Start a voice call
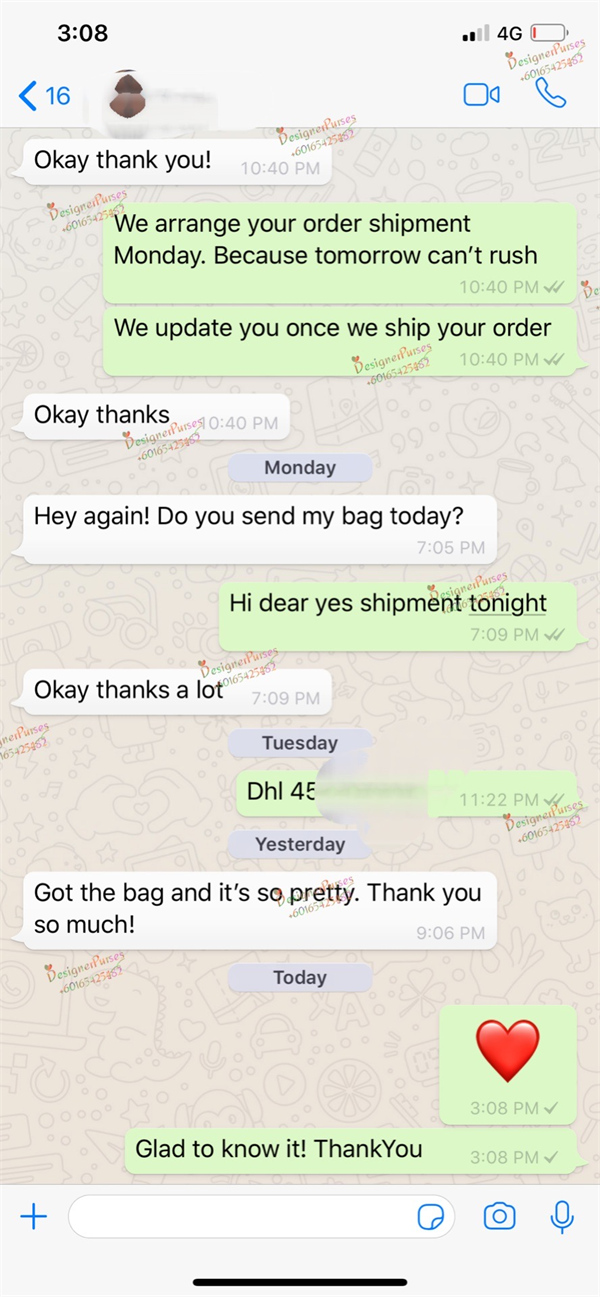Viewport: 600px width, 1297px height. click(550, 94)
